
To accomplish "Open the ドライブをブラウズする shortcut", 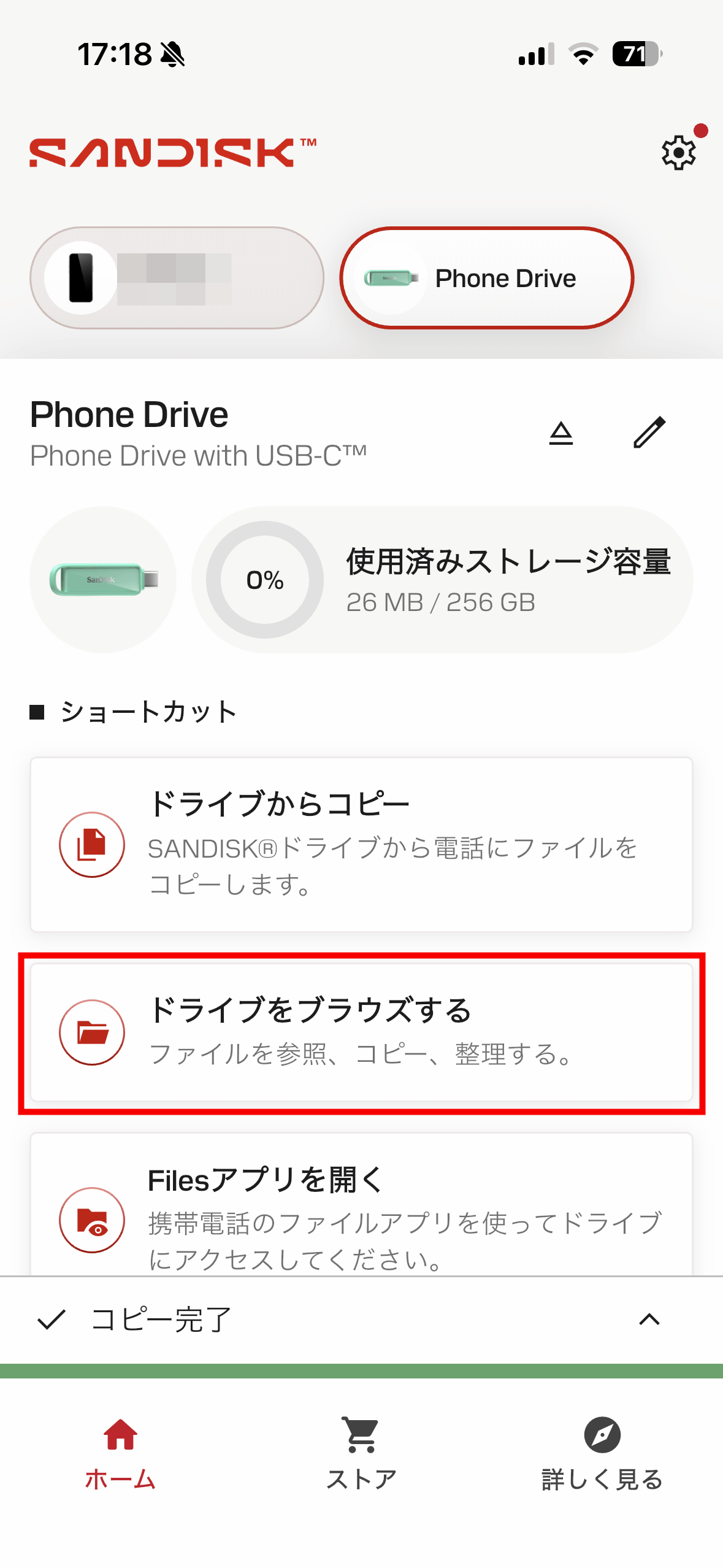I will 361,1032.
